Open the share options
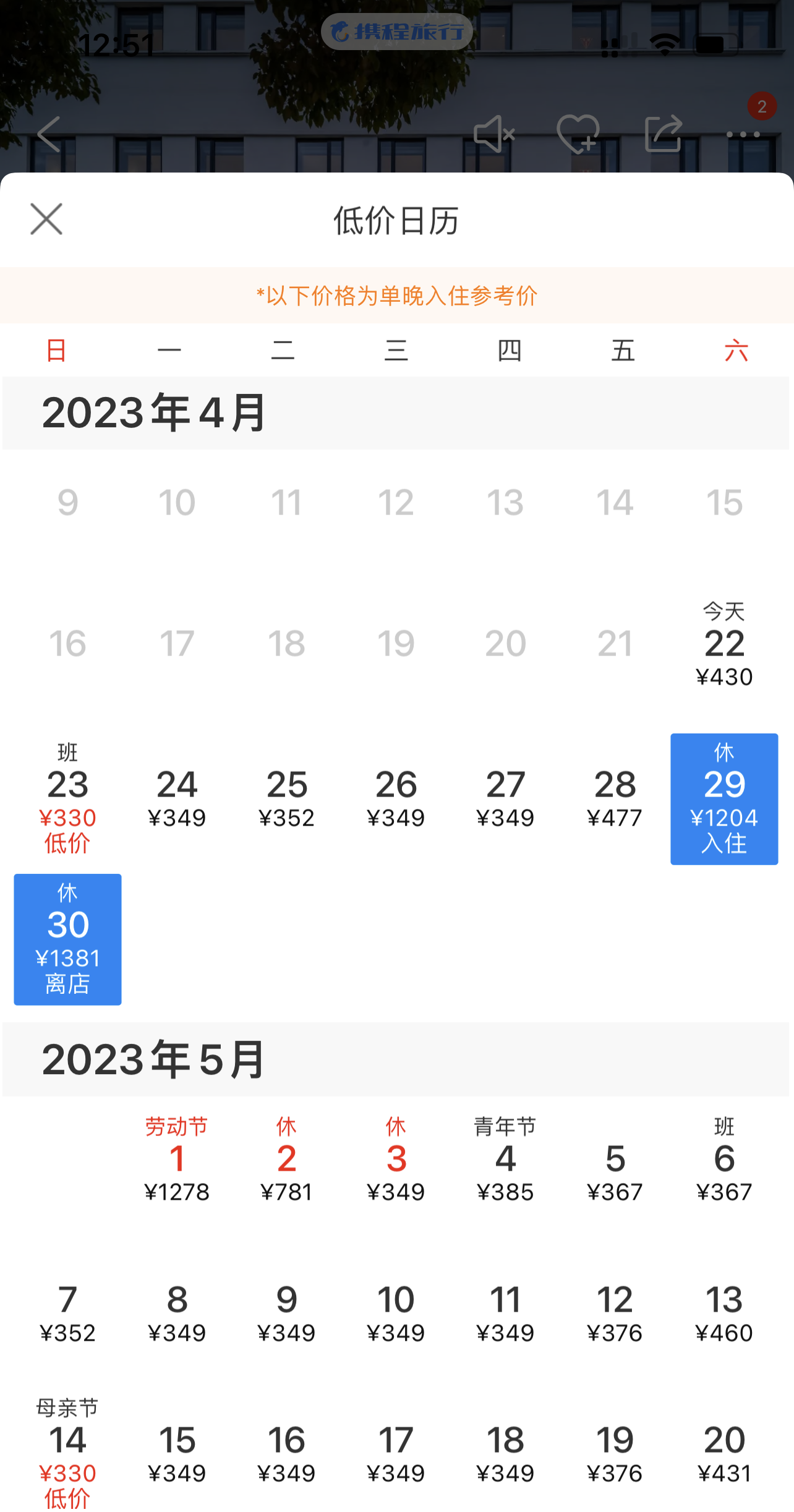Viewport: 794px width, 1512px height. pos(662,132)
